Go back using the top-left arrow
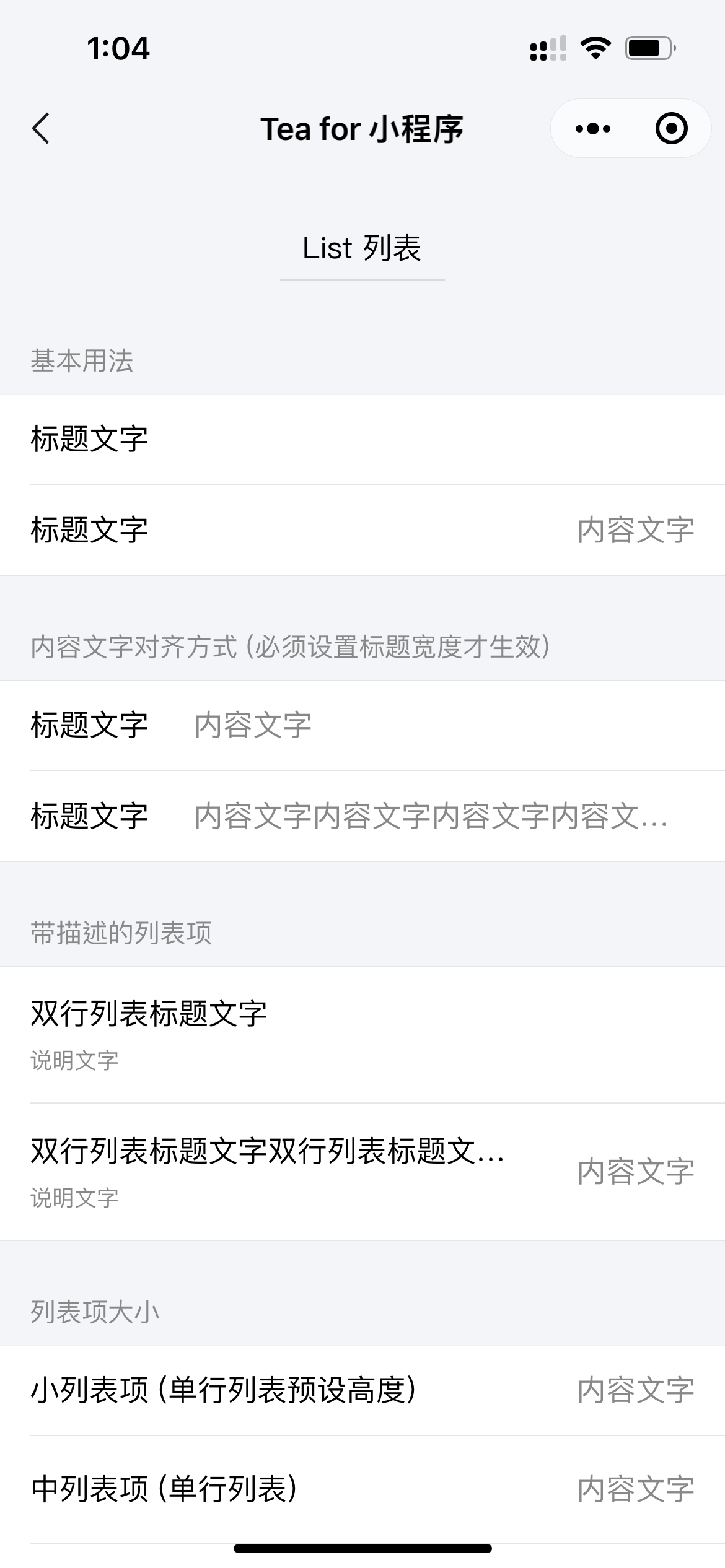Viewport: 725px width, 1568px height. (x=41, y=129)
